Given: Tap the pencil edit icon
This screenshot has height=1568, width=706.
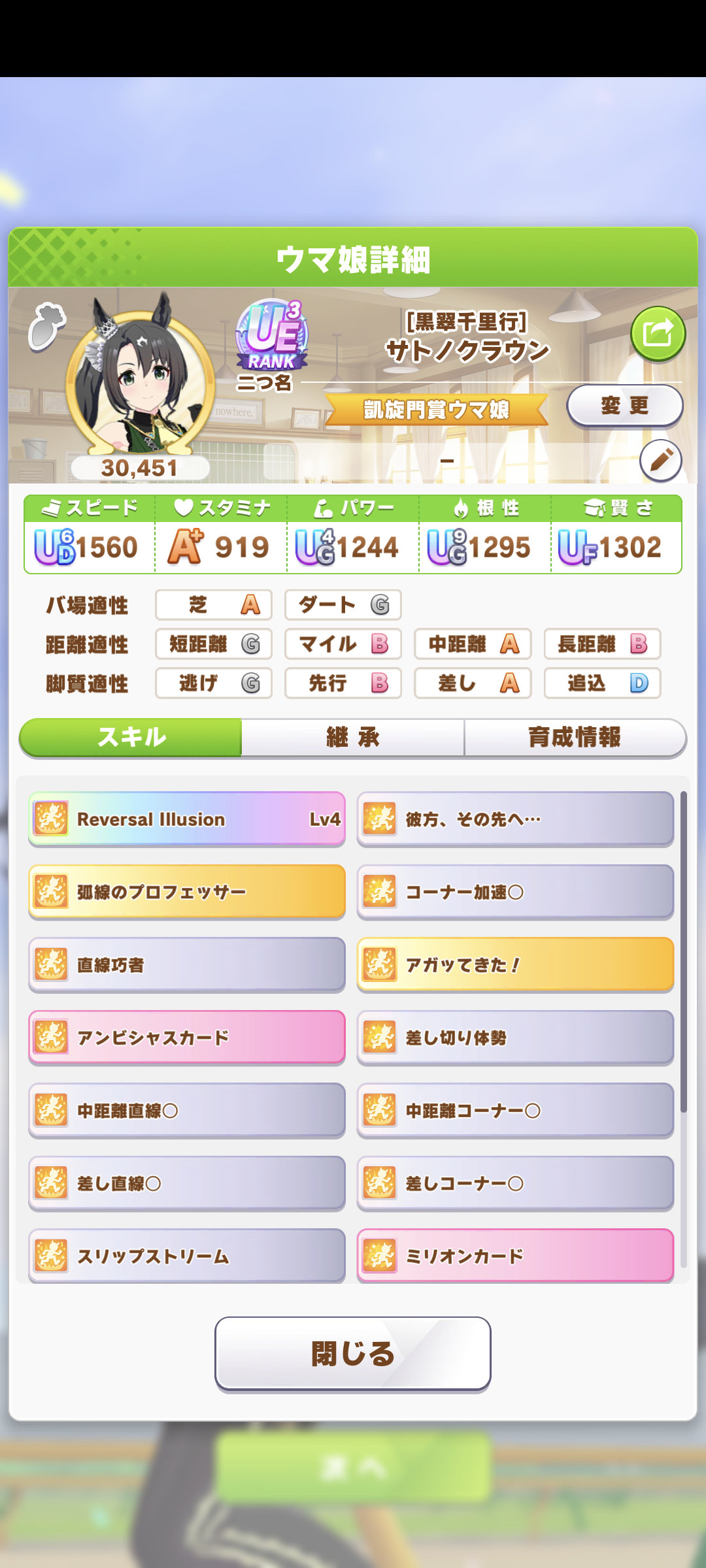Looking at the screenshot, I should point(660,461).
